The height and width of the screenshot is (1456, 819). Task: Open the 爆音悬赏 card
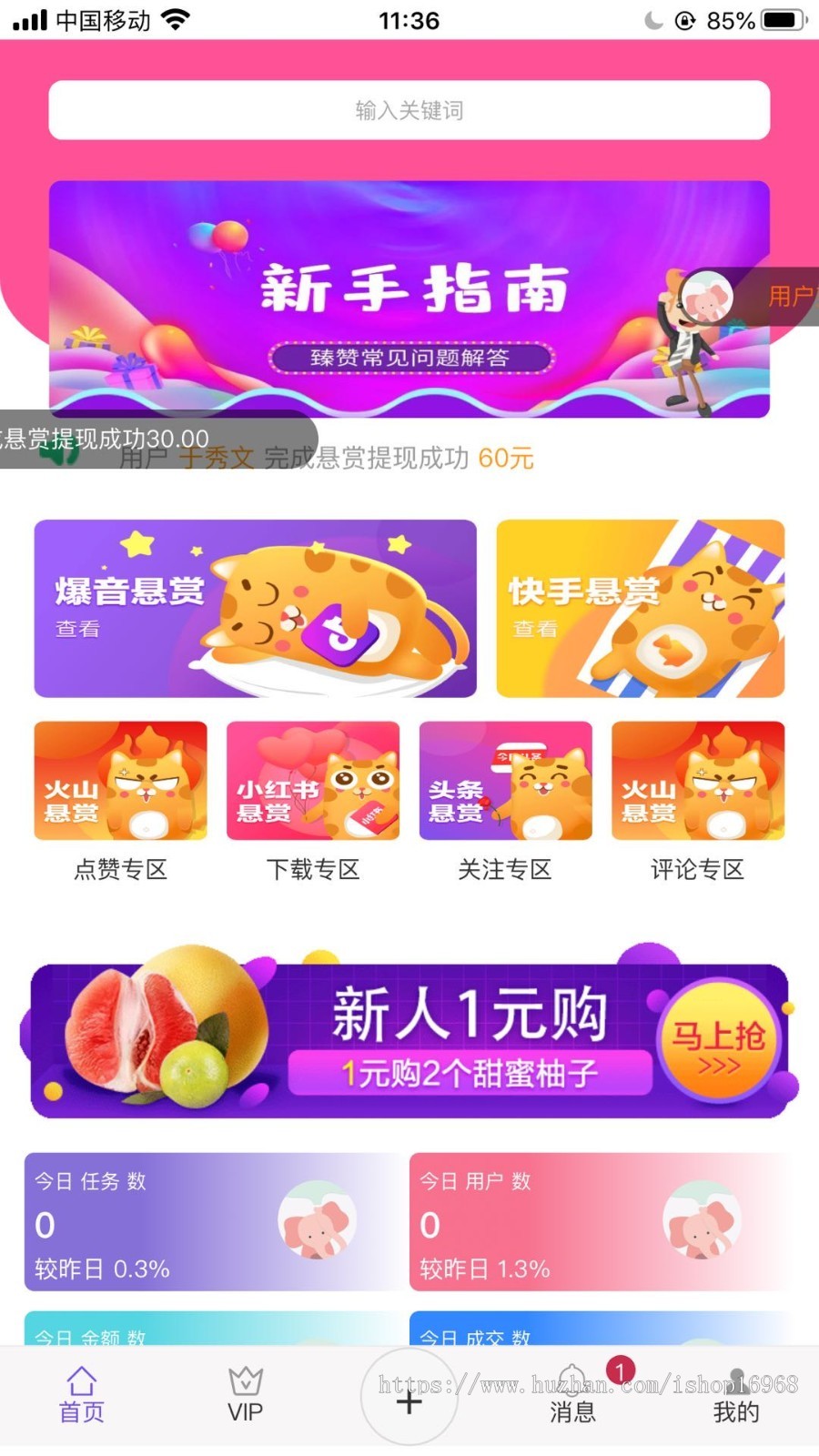255,608
